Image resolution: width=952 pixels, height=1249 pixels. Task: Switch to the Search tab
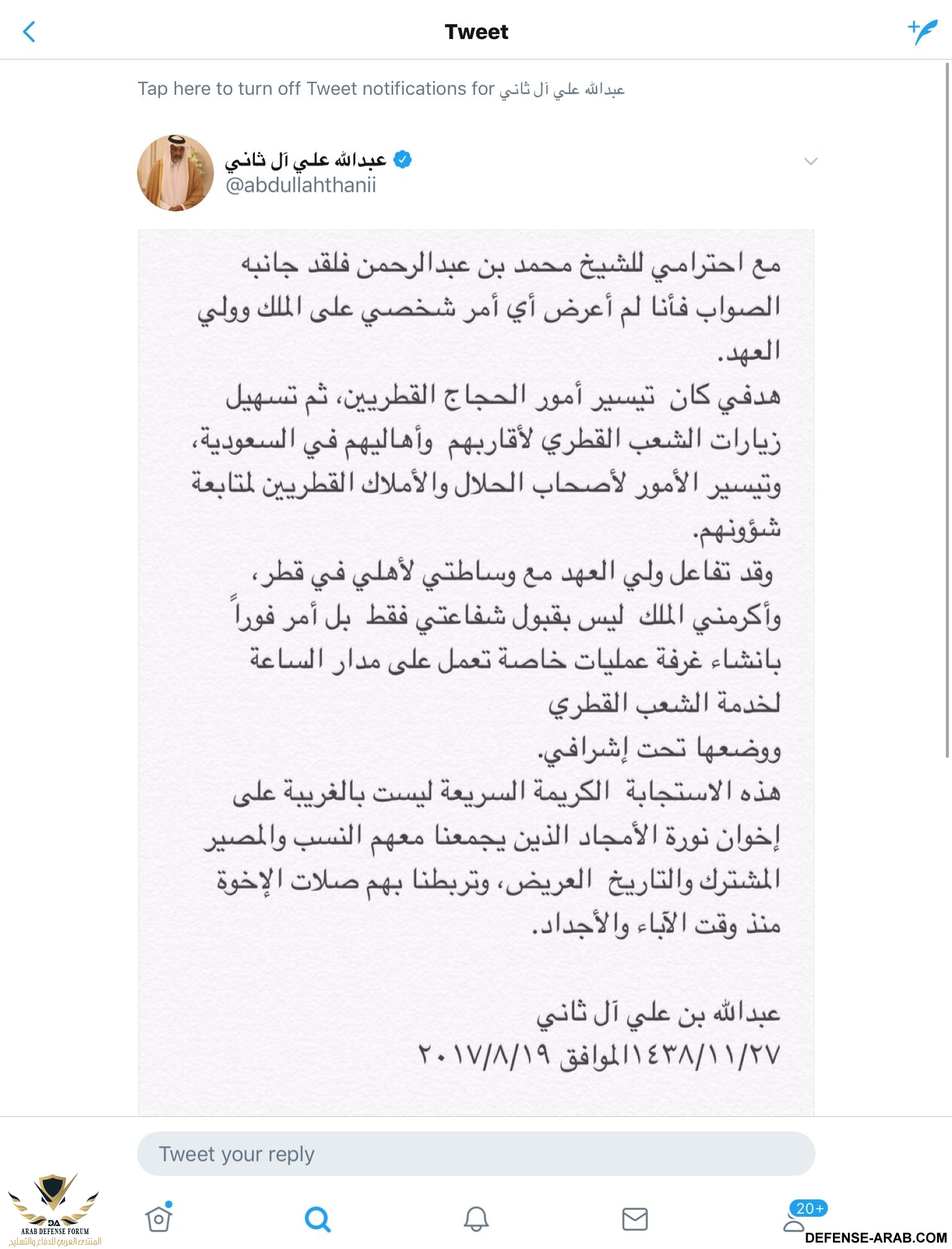[318, 1219]
